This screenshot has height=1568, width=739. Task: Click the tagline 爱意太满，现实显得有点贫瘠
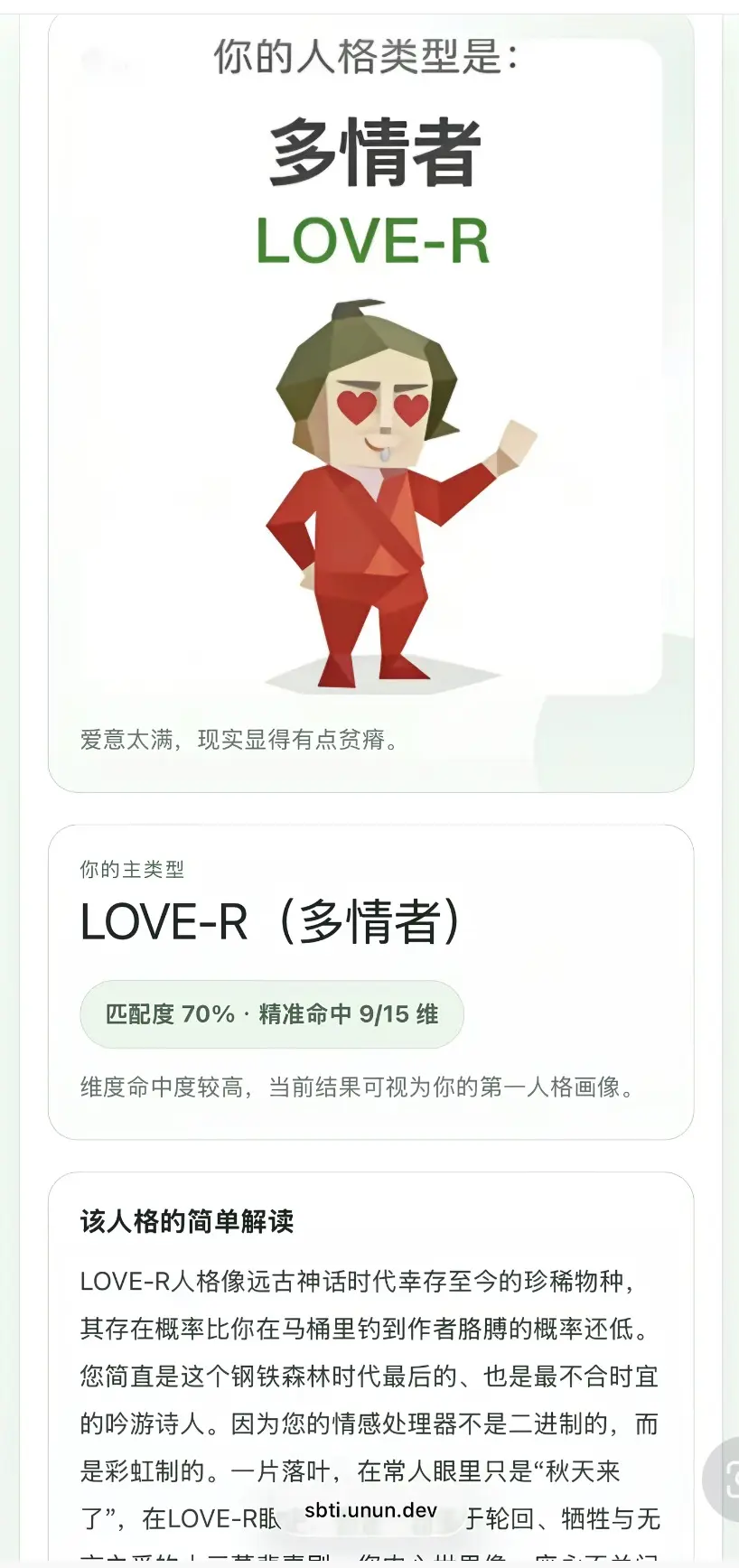pos(239,741)
